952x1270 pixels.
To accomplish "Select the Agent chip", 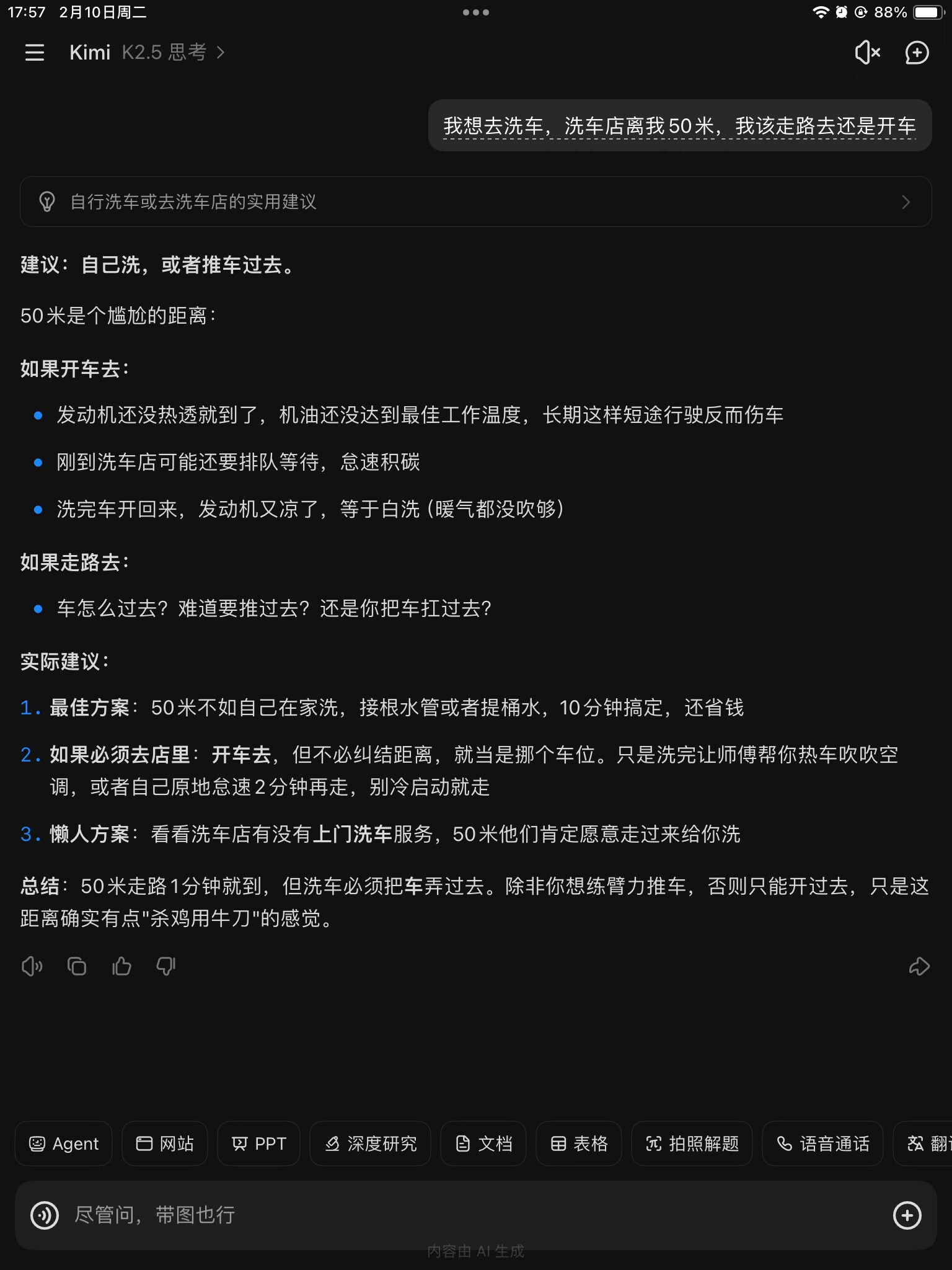I will click(64, 1143).
